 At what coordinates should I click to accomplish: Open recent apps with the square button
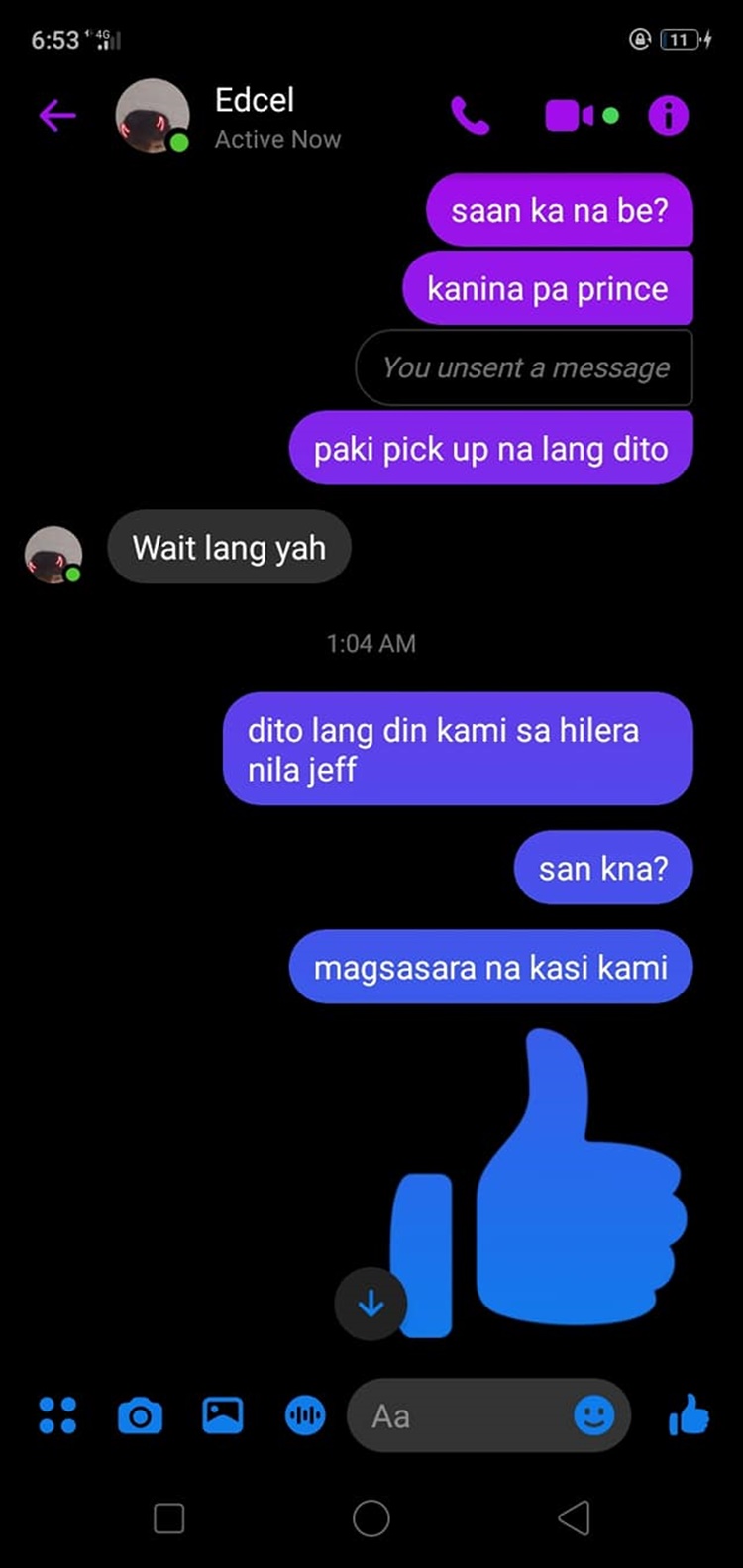coord(169,1517)
